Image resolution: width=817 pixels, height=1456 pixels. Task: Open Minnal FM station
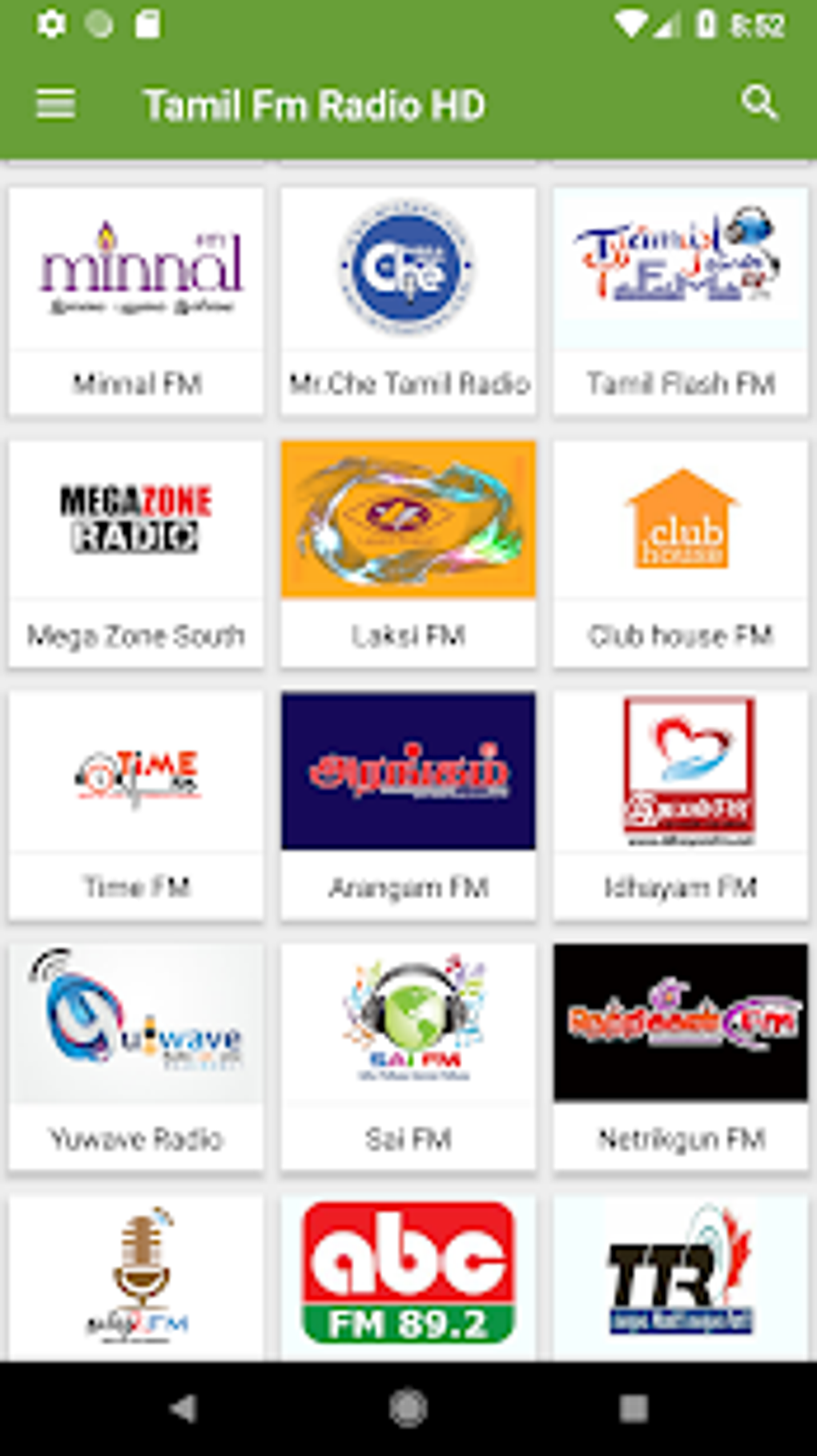tap(136, 300)
